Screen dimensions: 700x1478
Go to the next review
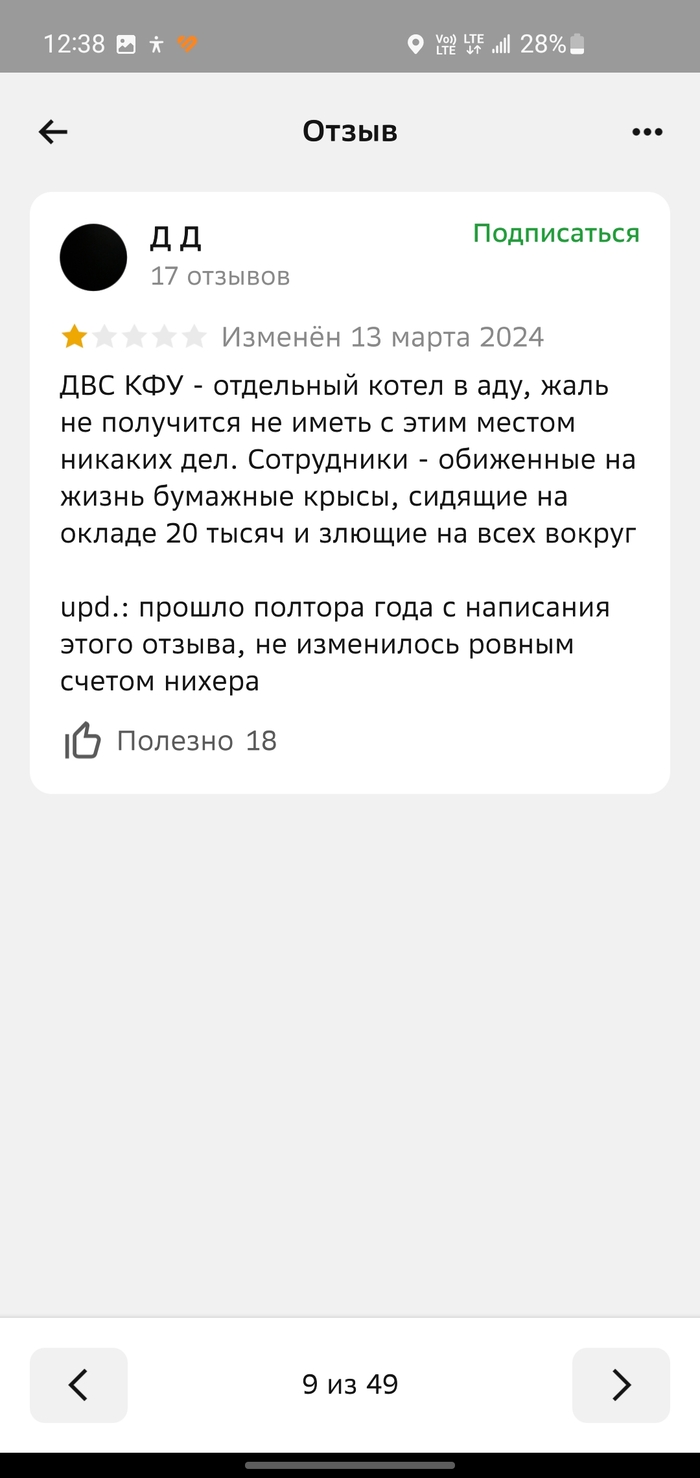pos(620,1384)
